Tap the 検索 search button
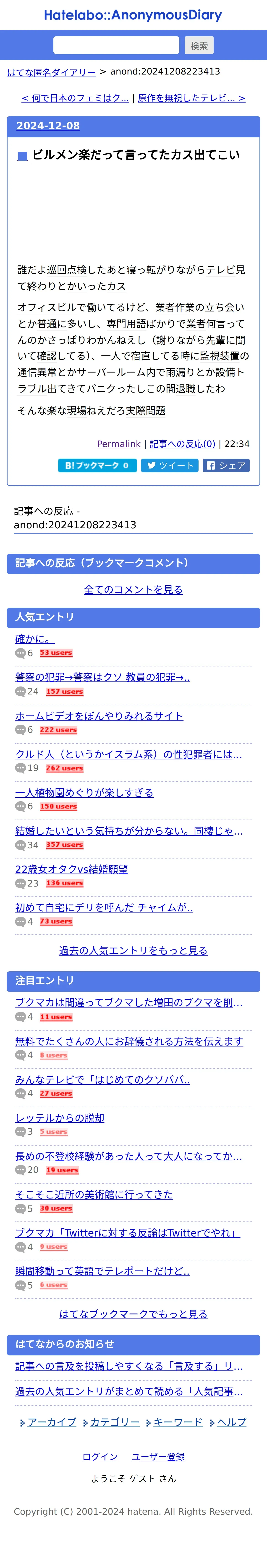267x1568 pixels. [x=199, y=46]
